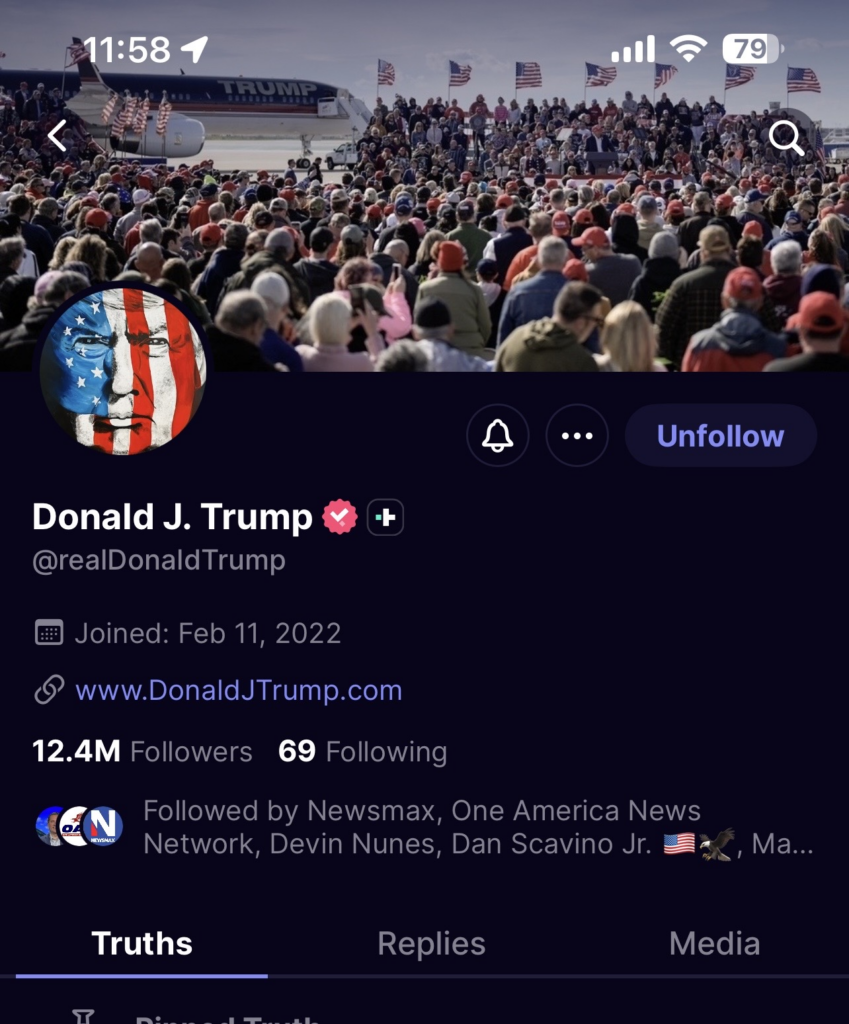Switch to the Truths tab
The width and height of the screenshot is (849, 1024).
[x=142, y=943]
